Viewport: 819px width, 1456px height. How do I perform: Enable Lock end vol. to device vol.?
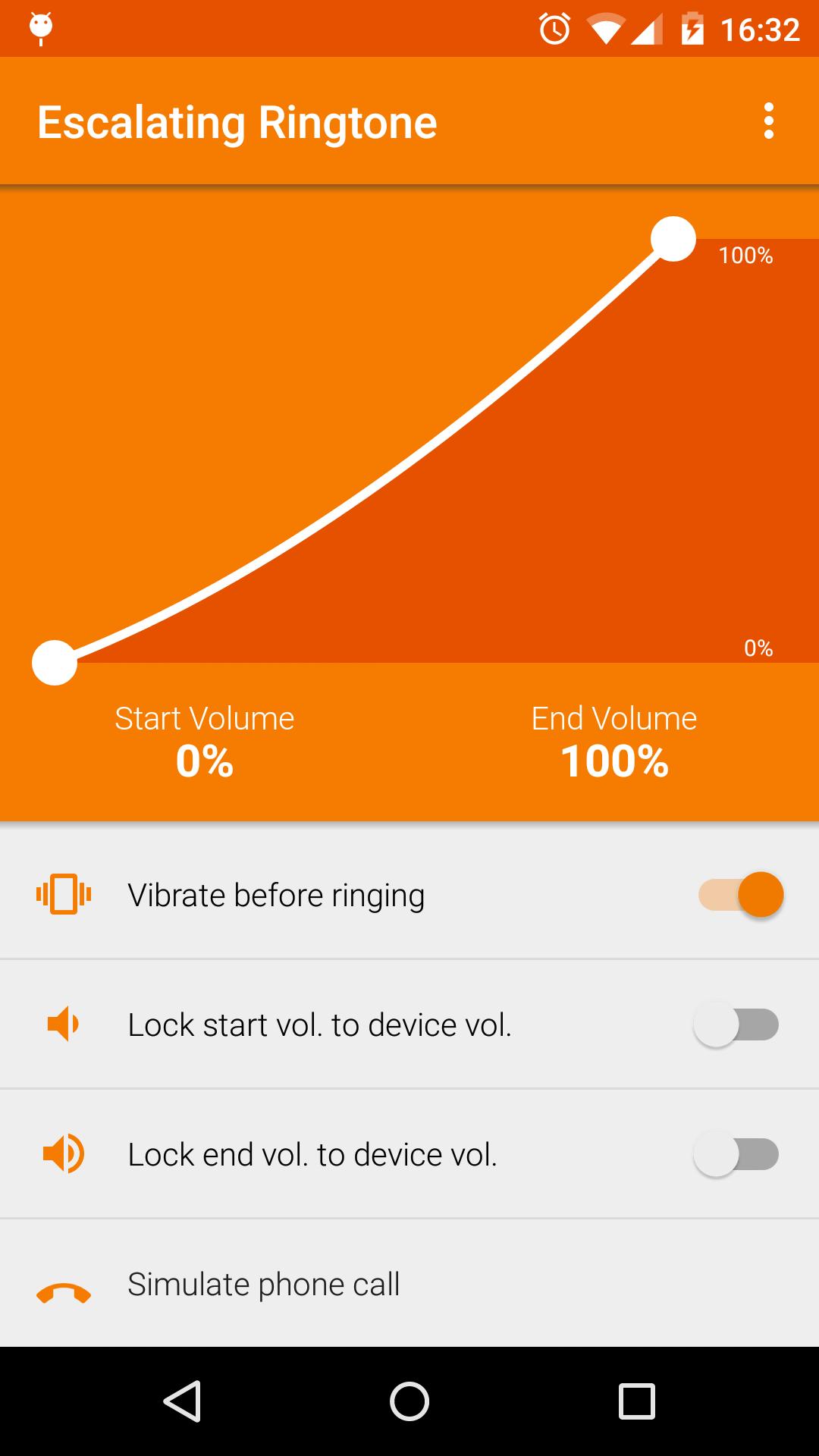click(x=735, y=1153)
